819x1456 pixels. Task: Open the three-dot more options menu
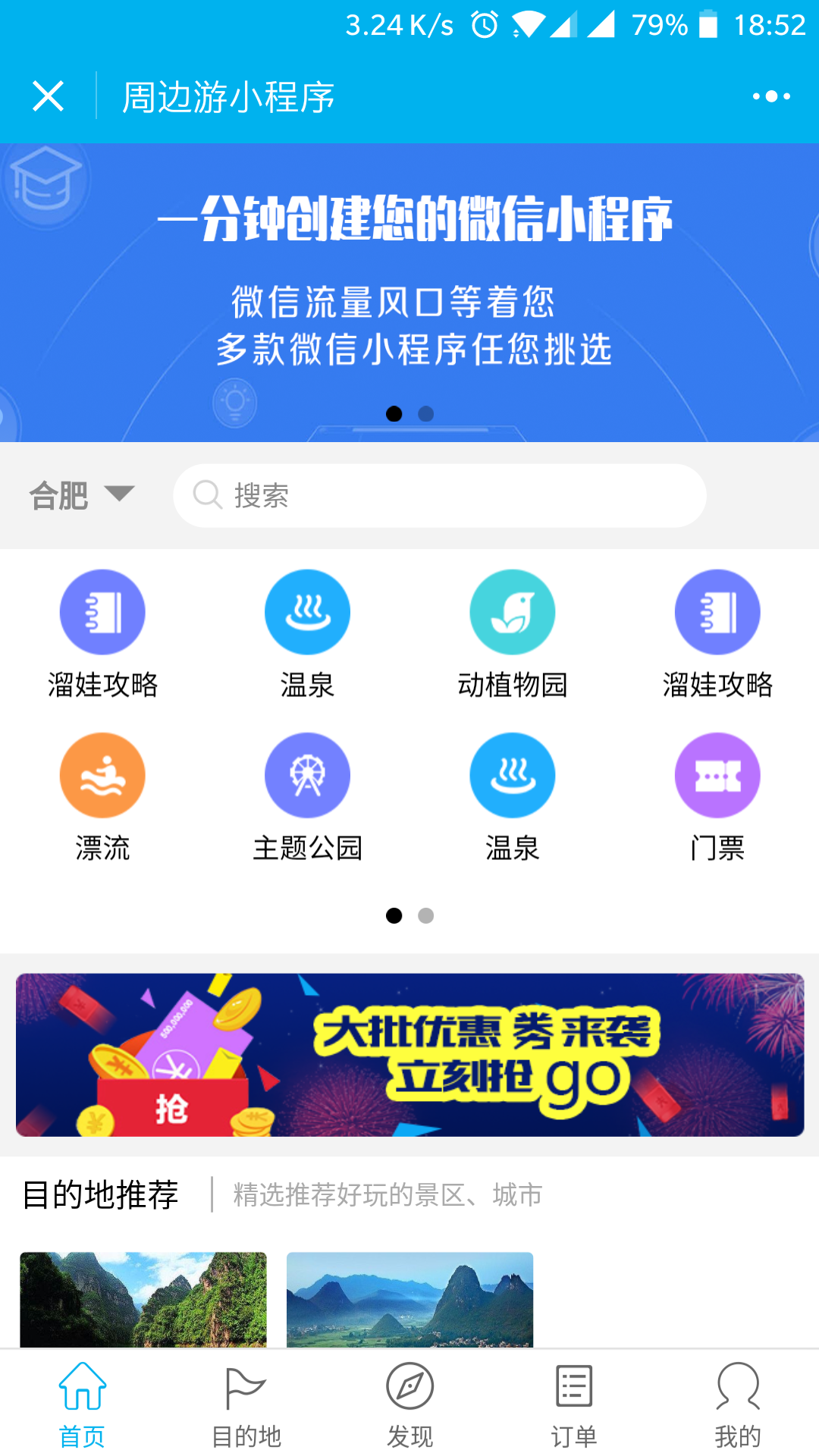pos(771,96)
